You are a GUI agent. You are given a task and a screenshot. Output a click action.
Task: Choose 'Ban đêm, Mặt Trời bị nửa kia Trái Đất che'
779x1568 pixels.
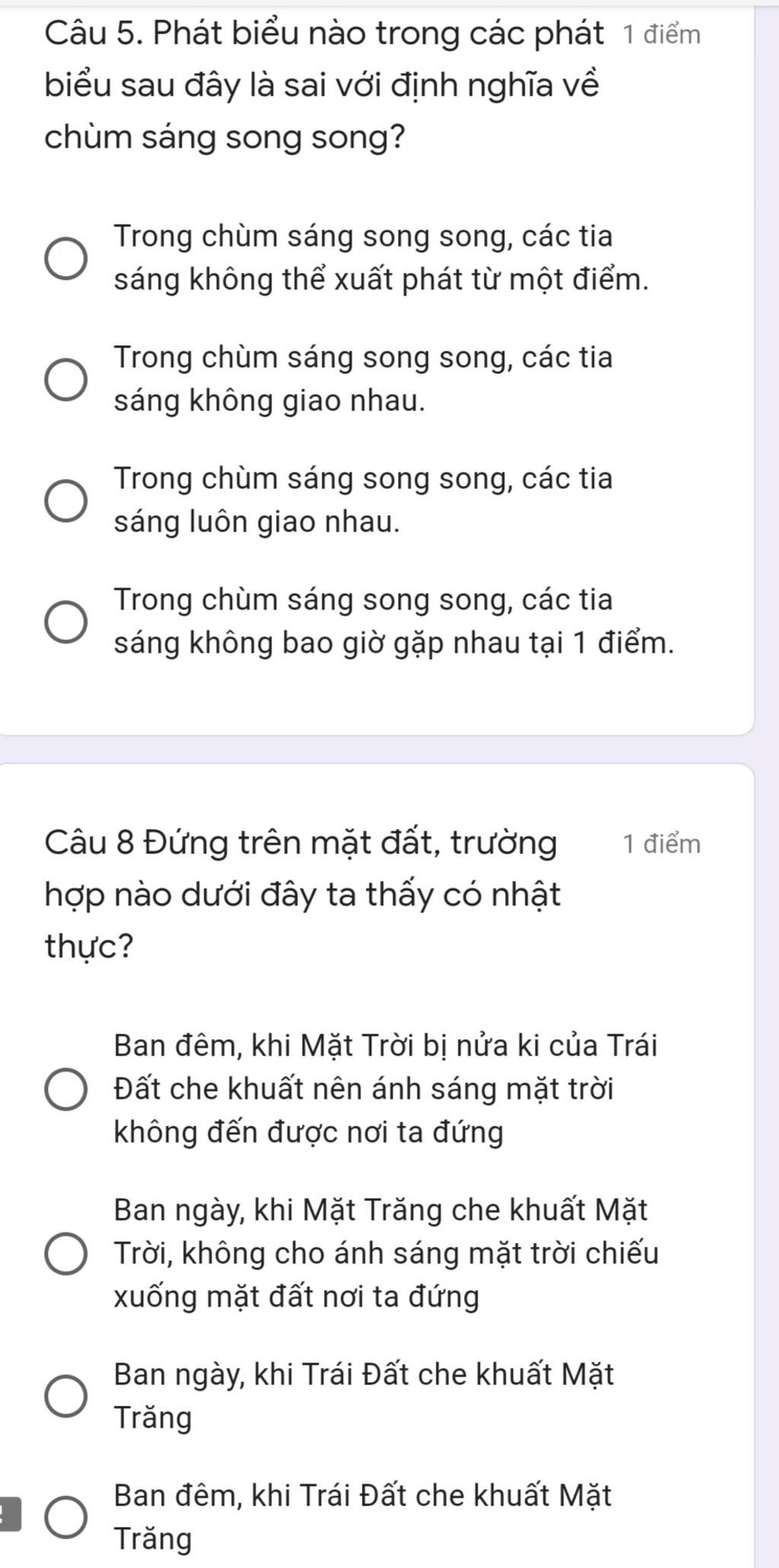click(x=66, y=1089)
